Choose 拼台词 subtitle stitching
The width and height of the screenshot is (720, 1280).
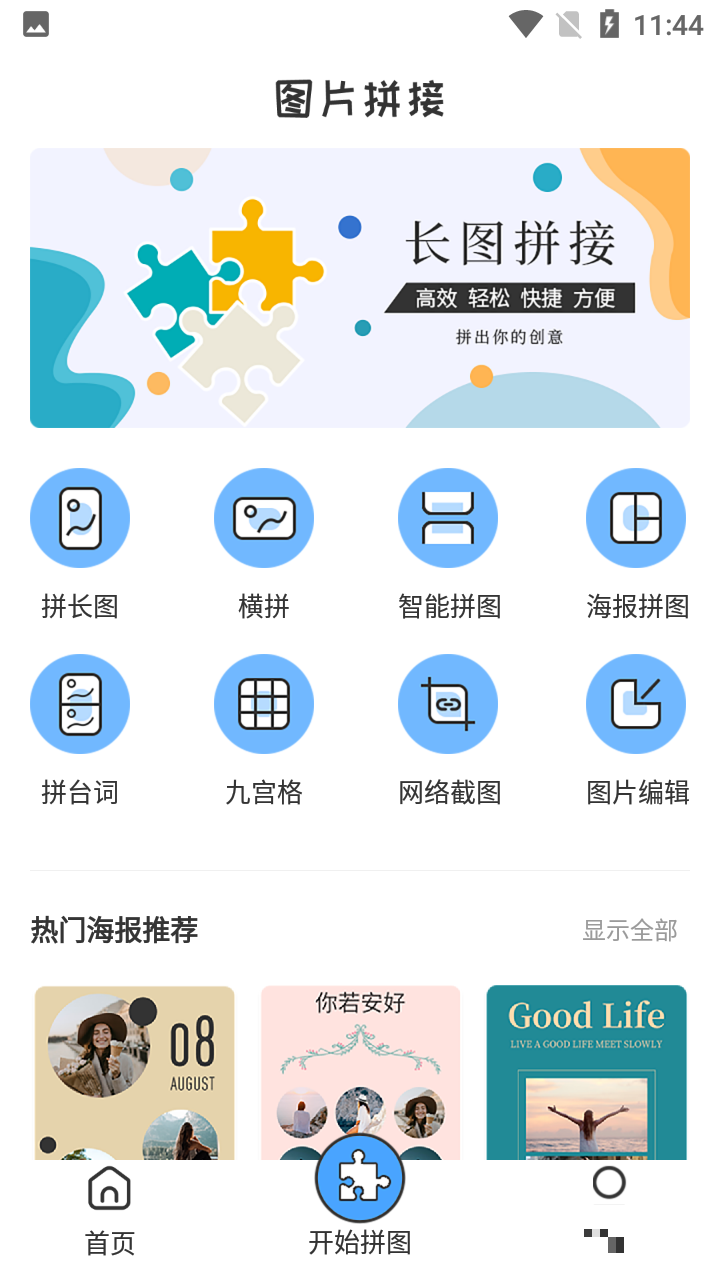(80, 704)
